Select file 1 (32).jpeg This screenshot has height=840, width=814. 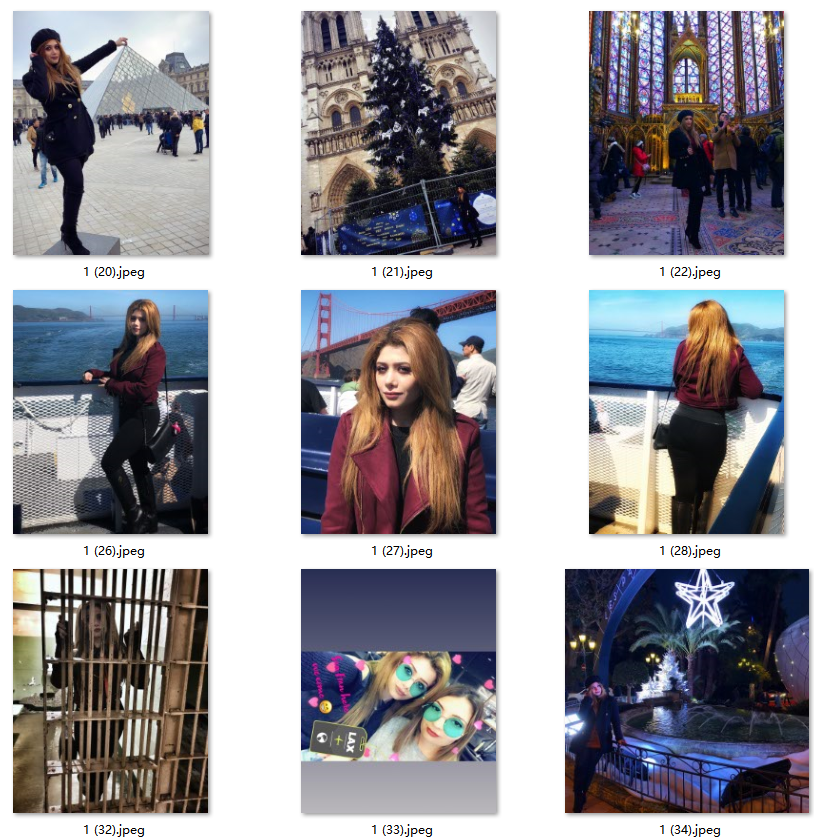point(111,691)
